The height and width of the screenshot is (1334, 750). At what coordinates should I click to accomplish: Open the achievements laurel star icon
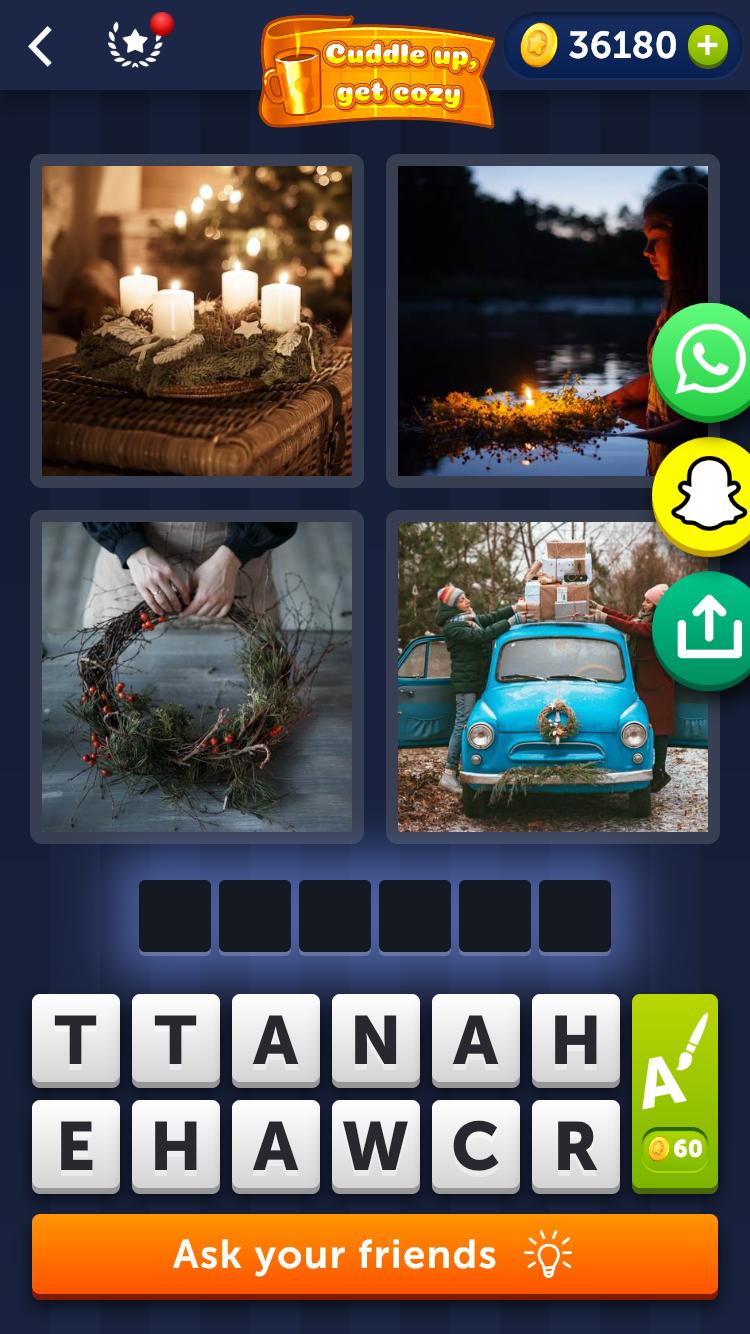click(x=135, y=45)
